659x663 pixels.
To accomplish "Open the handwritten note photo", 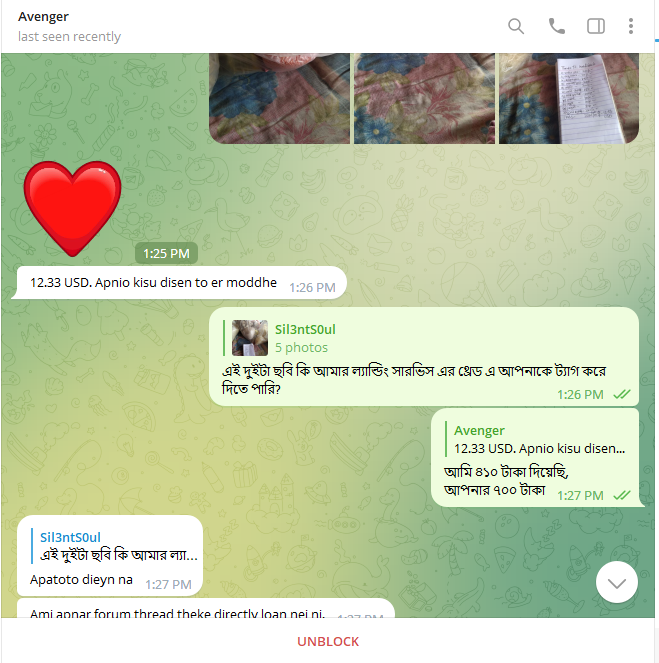I will (568, 98).
